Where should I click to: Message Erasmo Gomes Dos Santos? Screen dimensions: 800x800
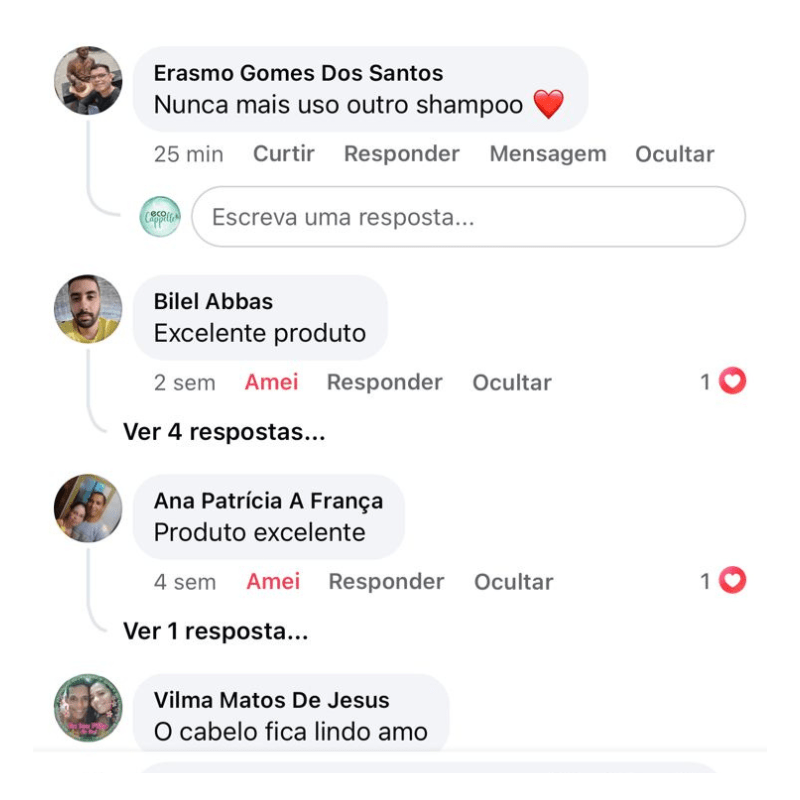(547, 154)
